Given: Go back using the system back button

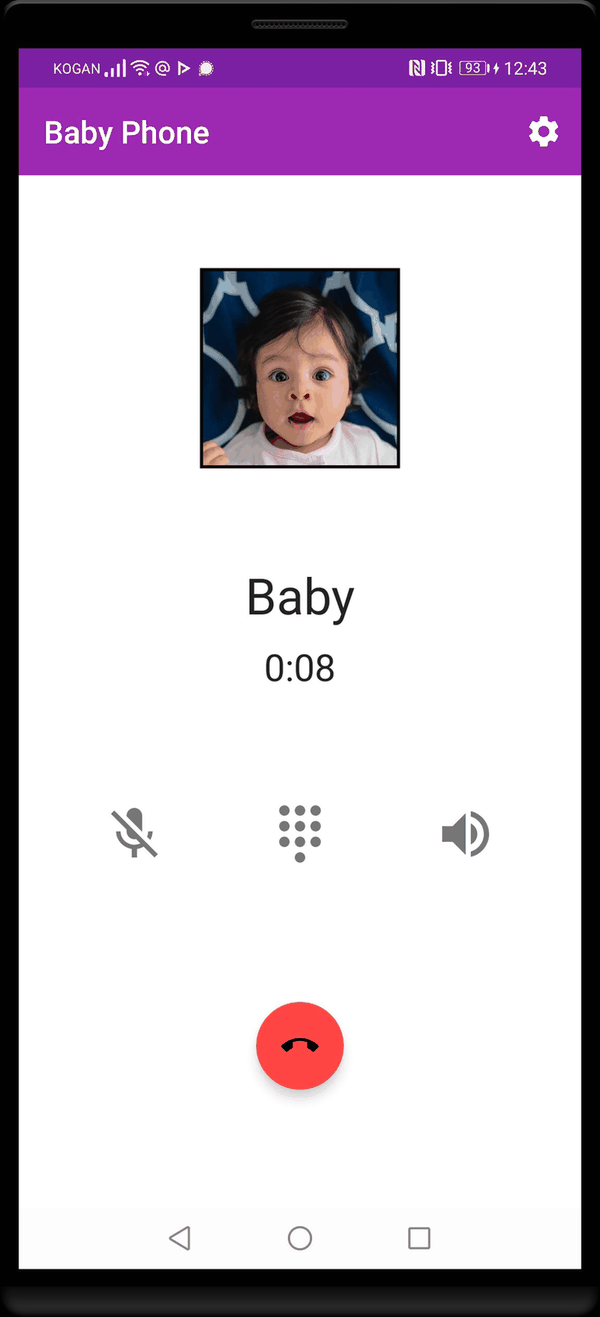Looking at the screenshot, I should [180, 1238].
